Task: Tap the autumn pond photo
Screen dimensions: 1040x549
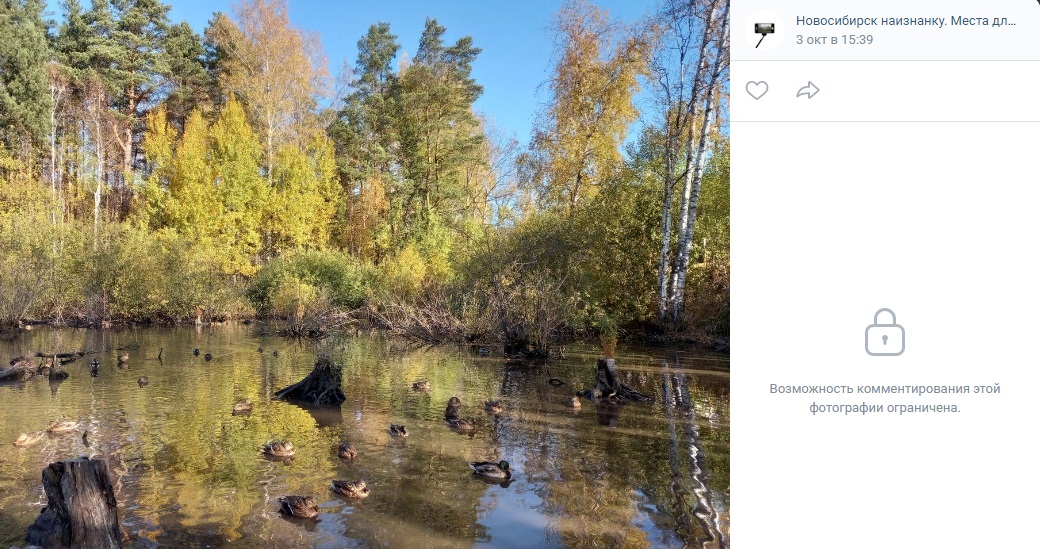Action: pyautogui.click(x=364, y=274)
